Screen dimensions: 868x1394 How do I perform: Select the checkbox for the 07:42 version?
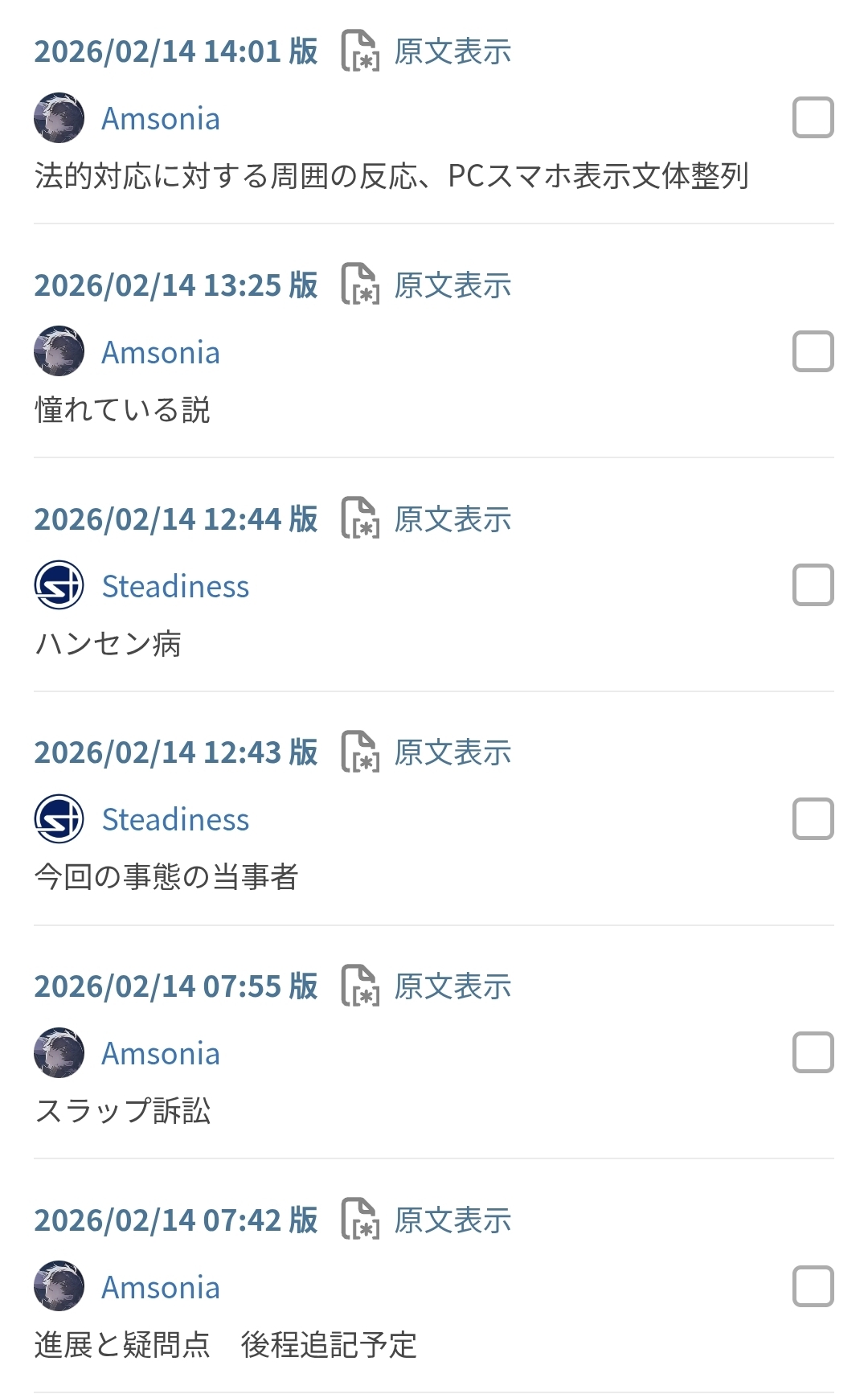pyautogui.click(x=813, y=1286)
